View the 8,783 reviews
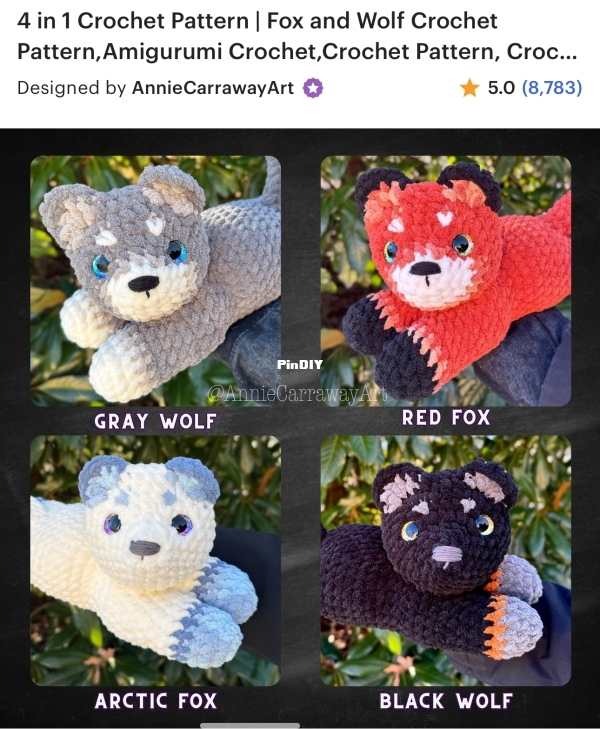This screenshot has width=600, height=729. (x=551, y=88)
